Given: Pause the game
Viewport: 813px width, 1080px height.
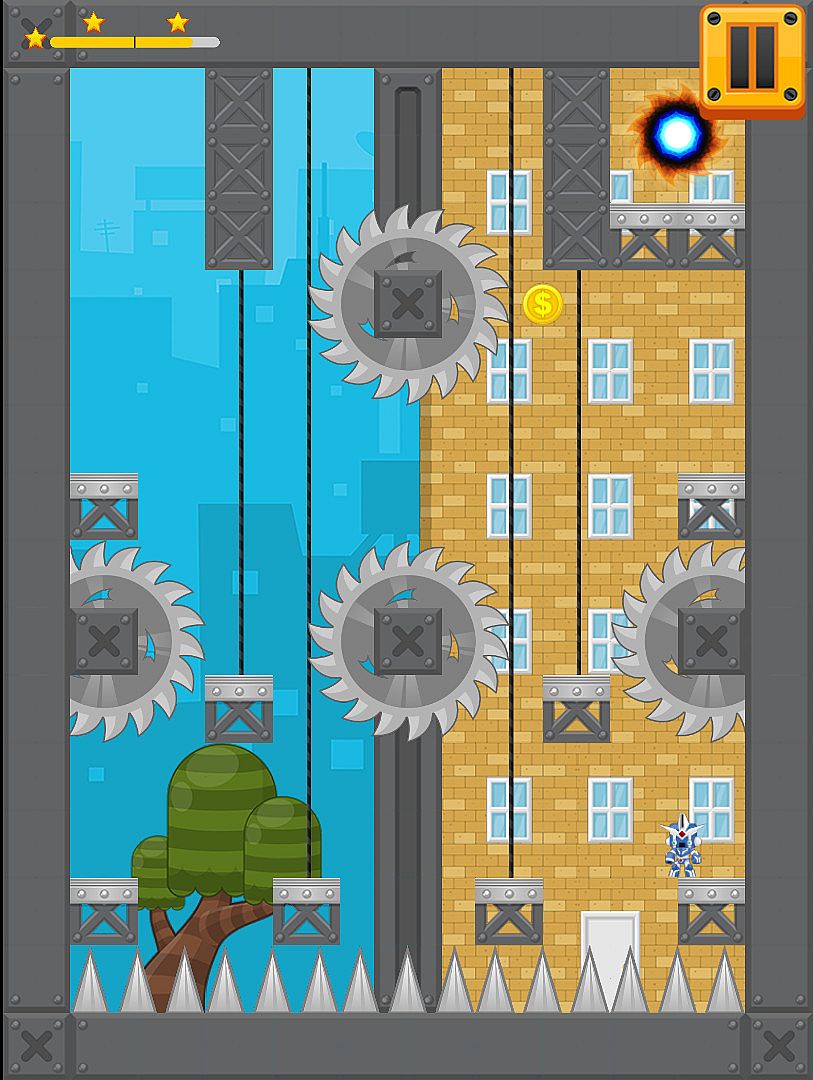Looking at the screenshot, I should point(752,57).
